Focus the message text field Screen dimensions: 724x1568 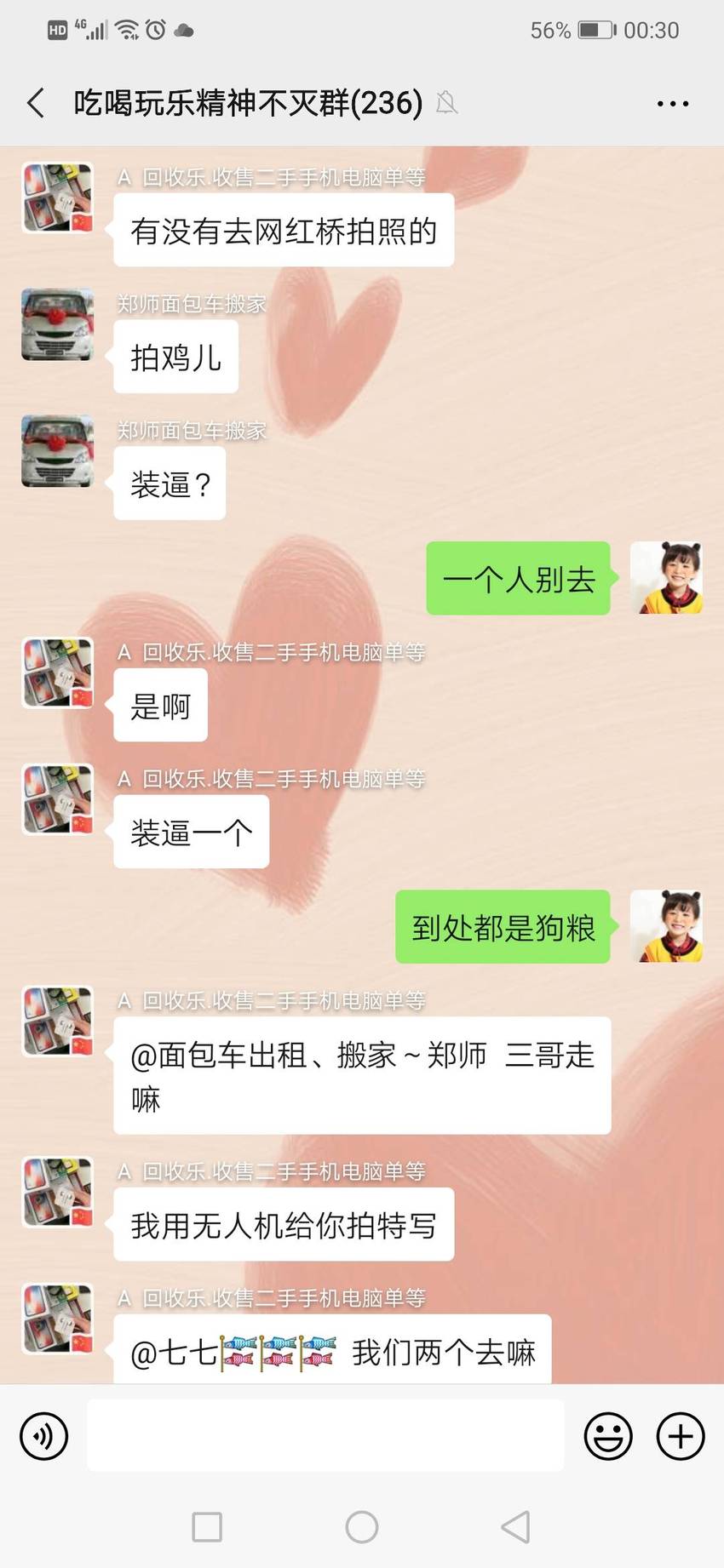click(325, 1435)
